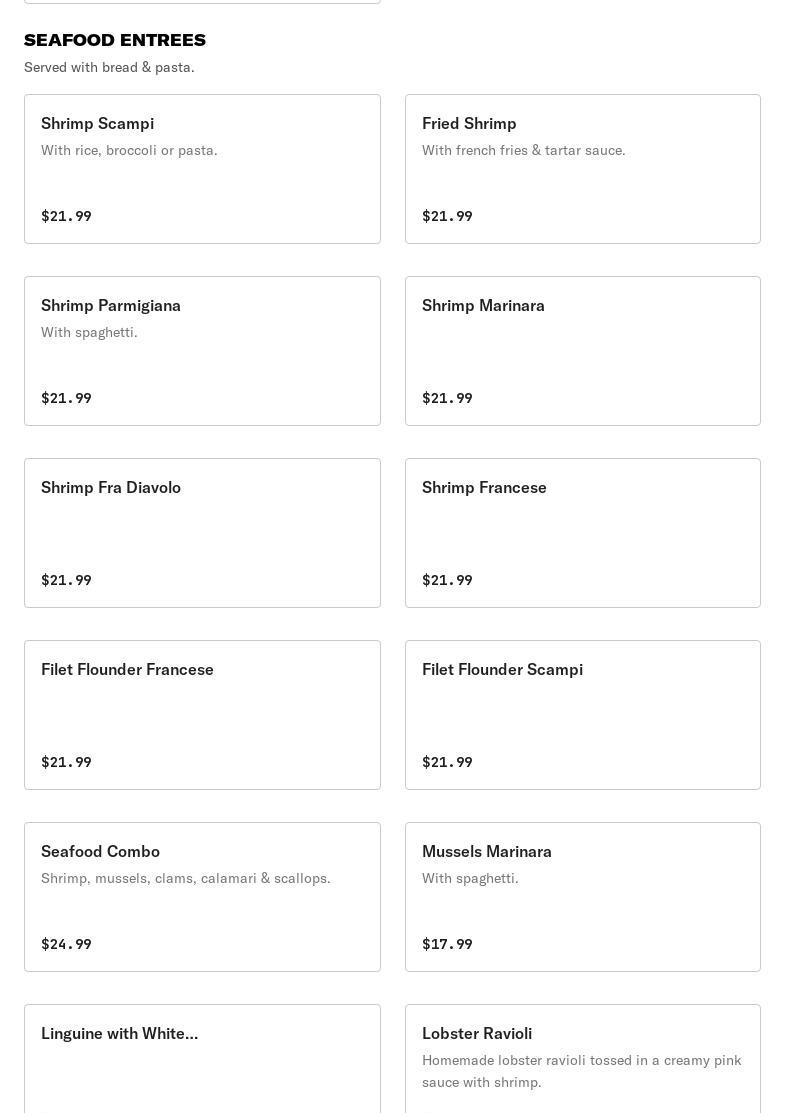Open the Filet Flounder Francese item
The height and width of the screenshot is (1113, 785).
202,715
